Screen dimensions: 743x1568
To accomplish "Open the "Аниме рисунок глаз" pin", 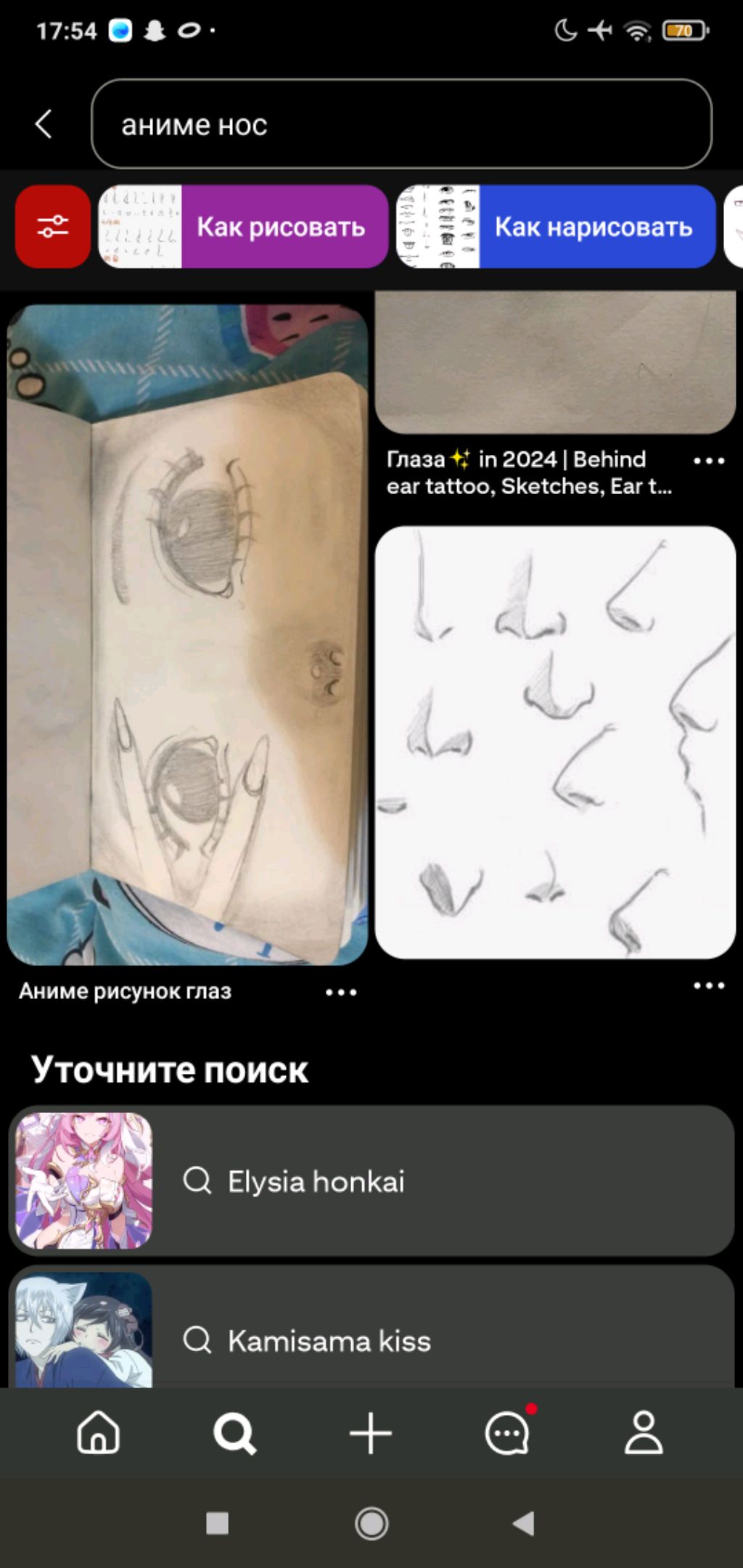I will [x=187, y=635].
